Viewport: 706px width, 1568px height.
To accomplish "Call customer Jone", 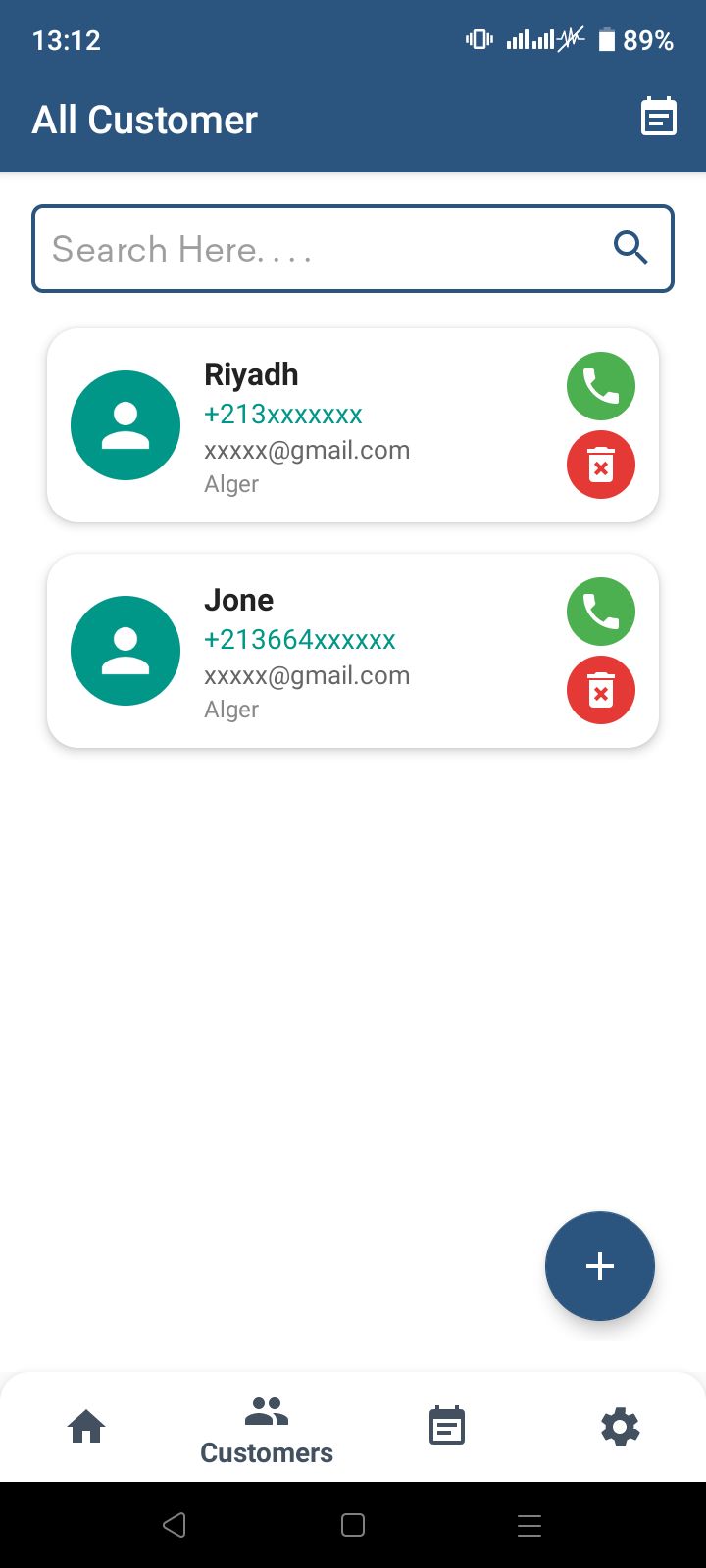I will (x=600, y=612).
